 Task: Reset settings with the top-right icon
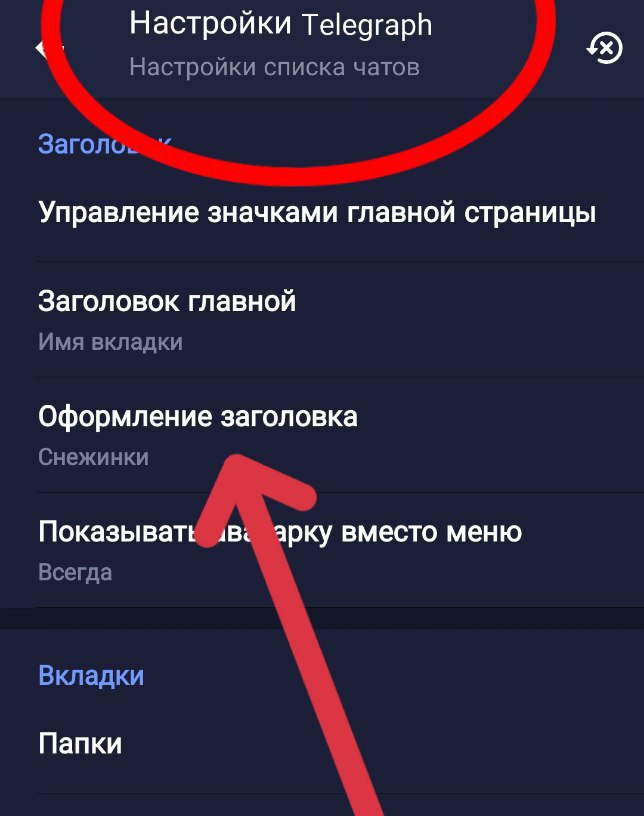[604, 48]
